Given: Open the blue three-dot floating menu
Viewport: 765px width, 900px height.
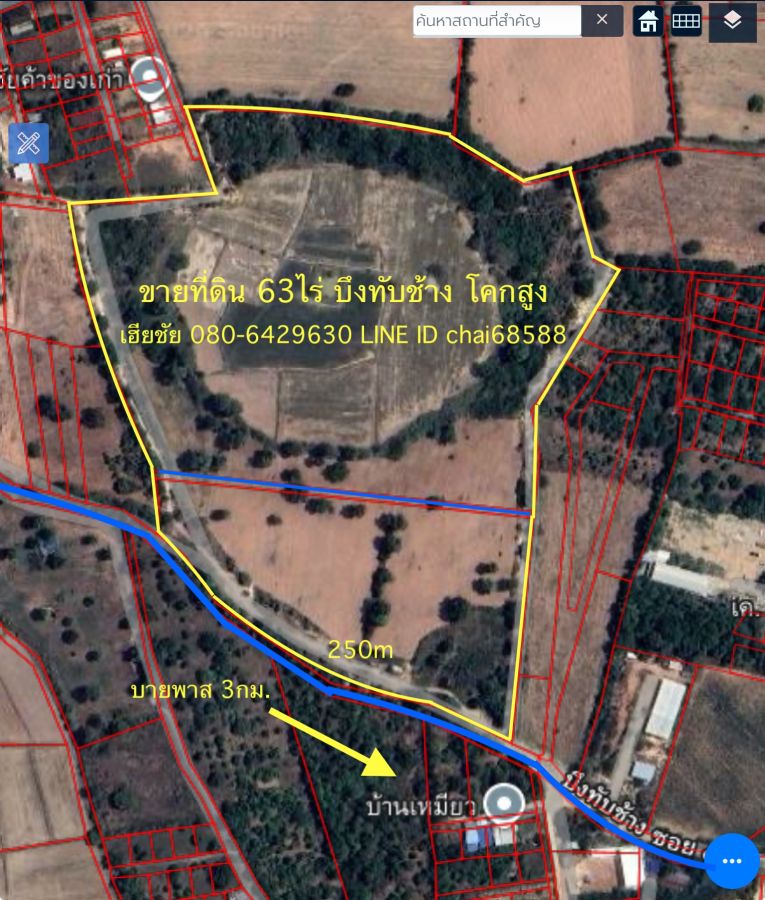Looking at the screenshot, I should click(x=732, y=861).
